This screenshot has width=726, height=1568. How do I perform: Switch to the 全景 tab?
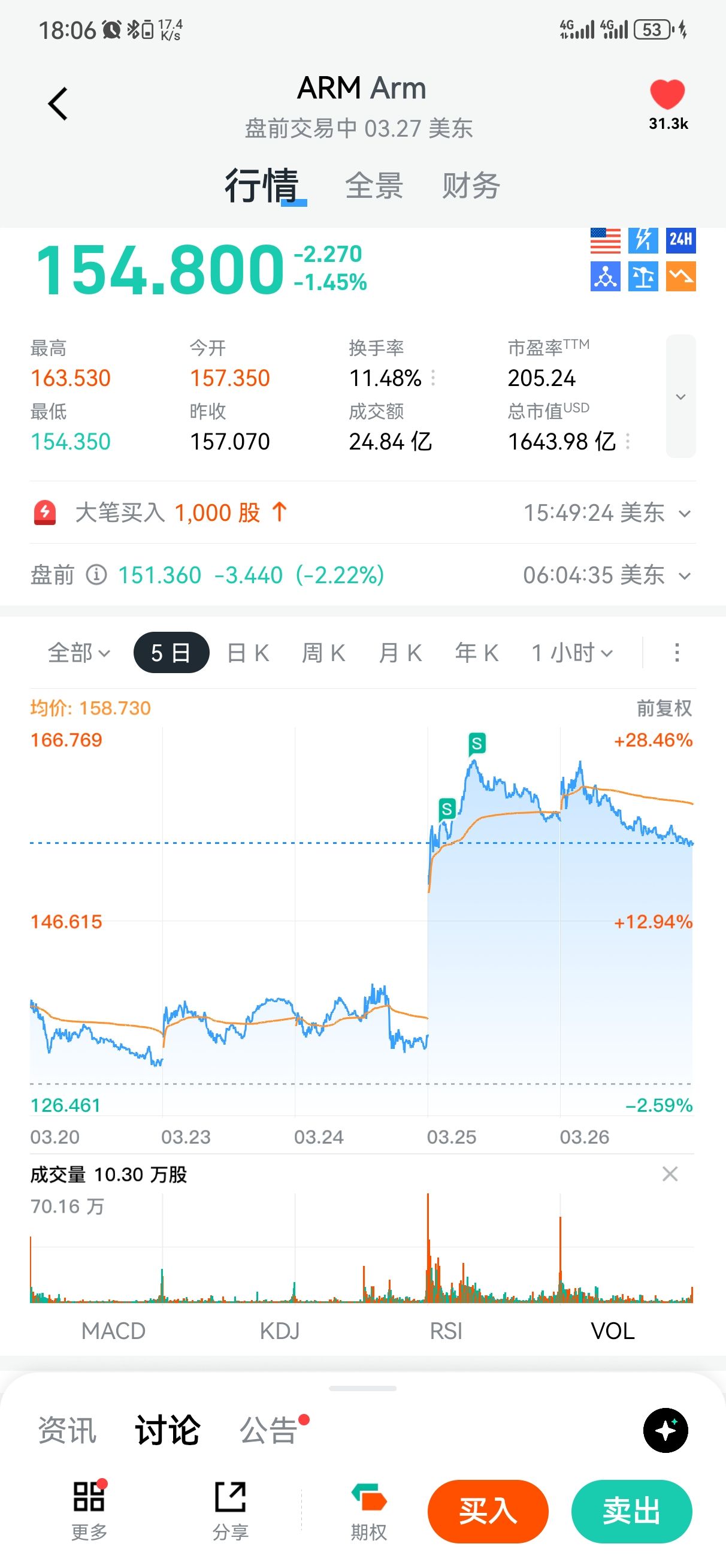[374, 186]
